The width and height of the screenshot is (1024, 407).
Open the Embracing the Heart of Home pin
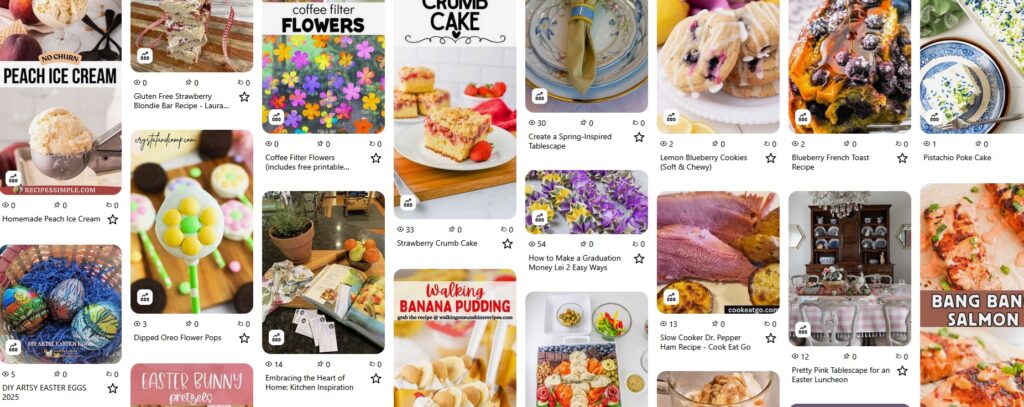click(323, 270)
